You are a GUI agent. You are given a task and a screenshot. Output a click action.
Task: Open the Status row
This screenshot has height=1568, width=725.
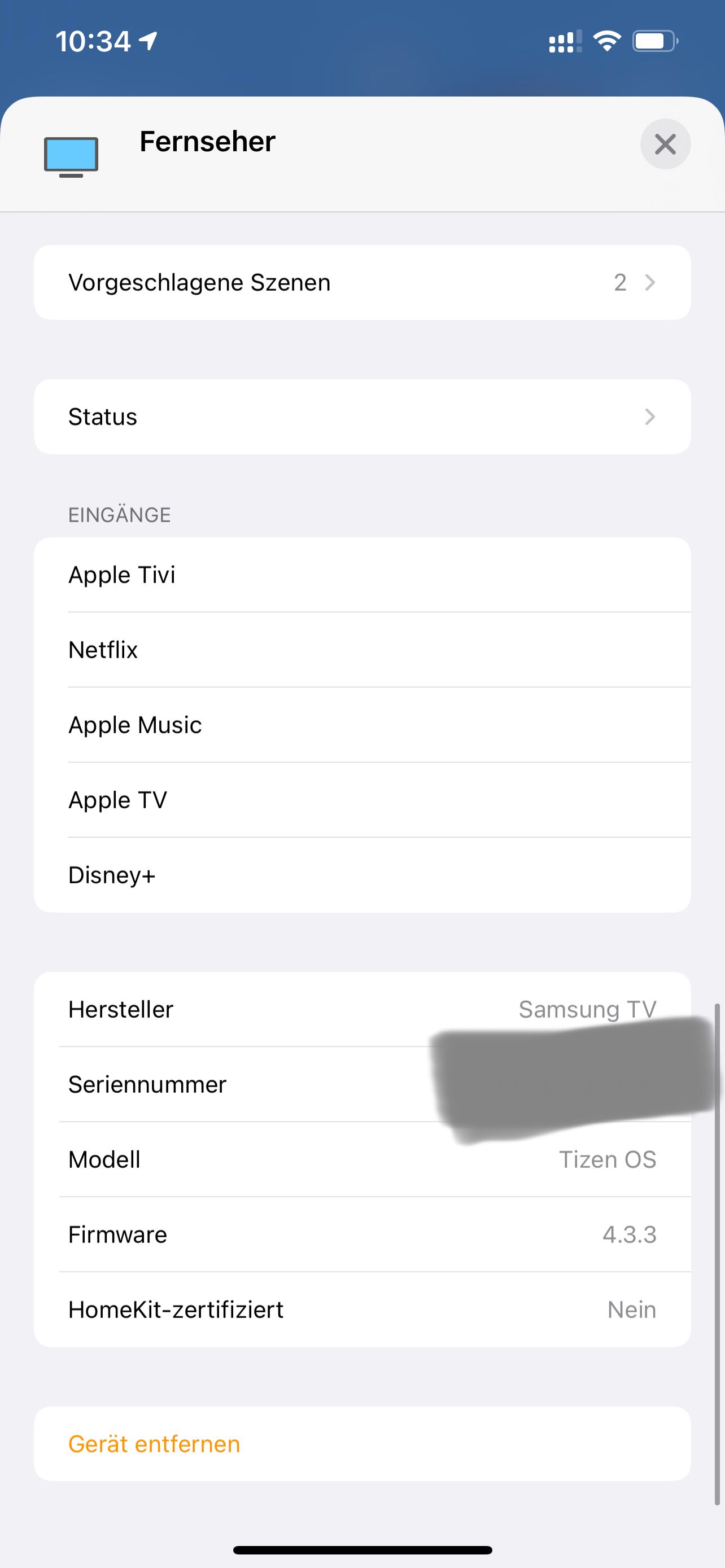point(361,417)
